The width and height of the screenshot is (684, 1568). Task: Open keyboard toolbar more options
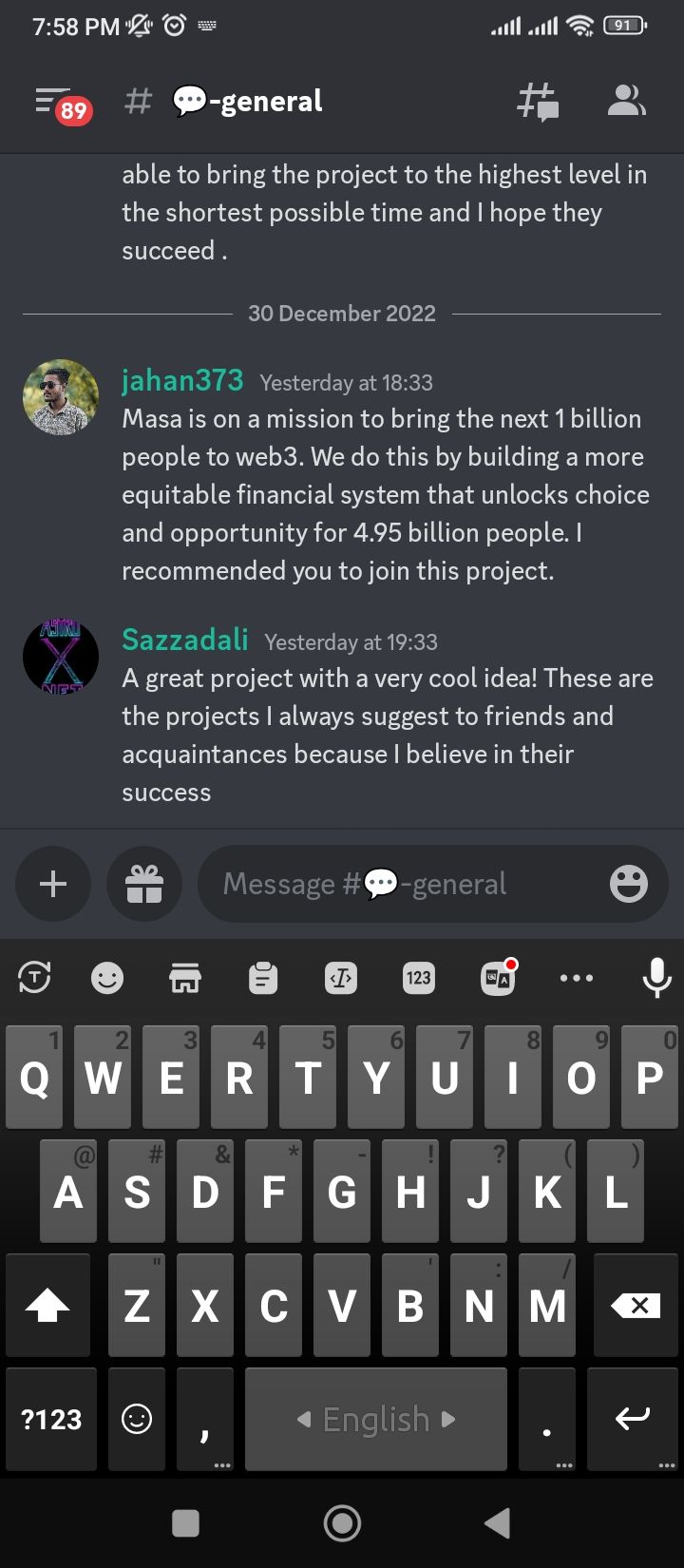(577, 977)
